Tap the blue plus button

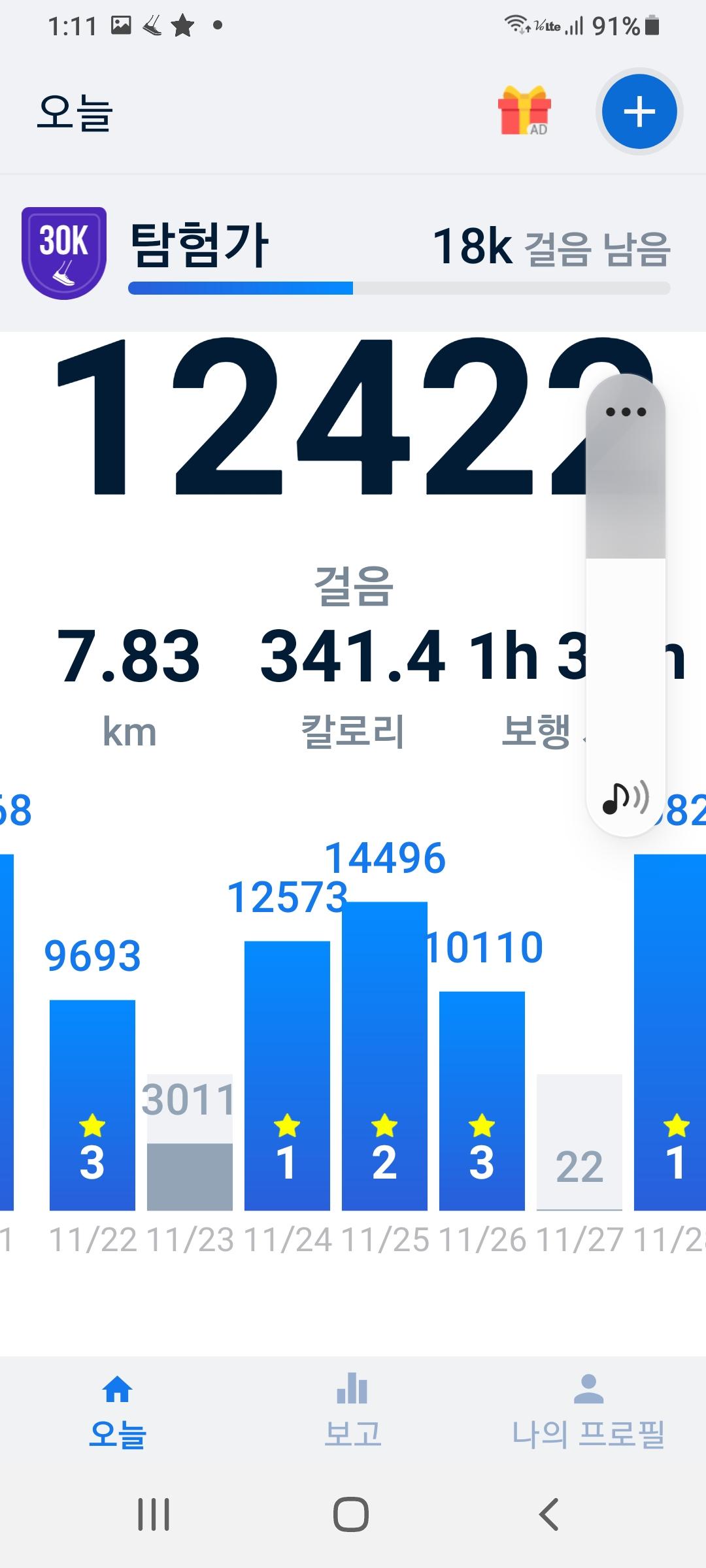pyautogui.click(x=639, y=112)
